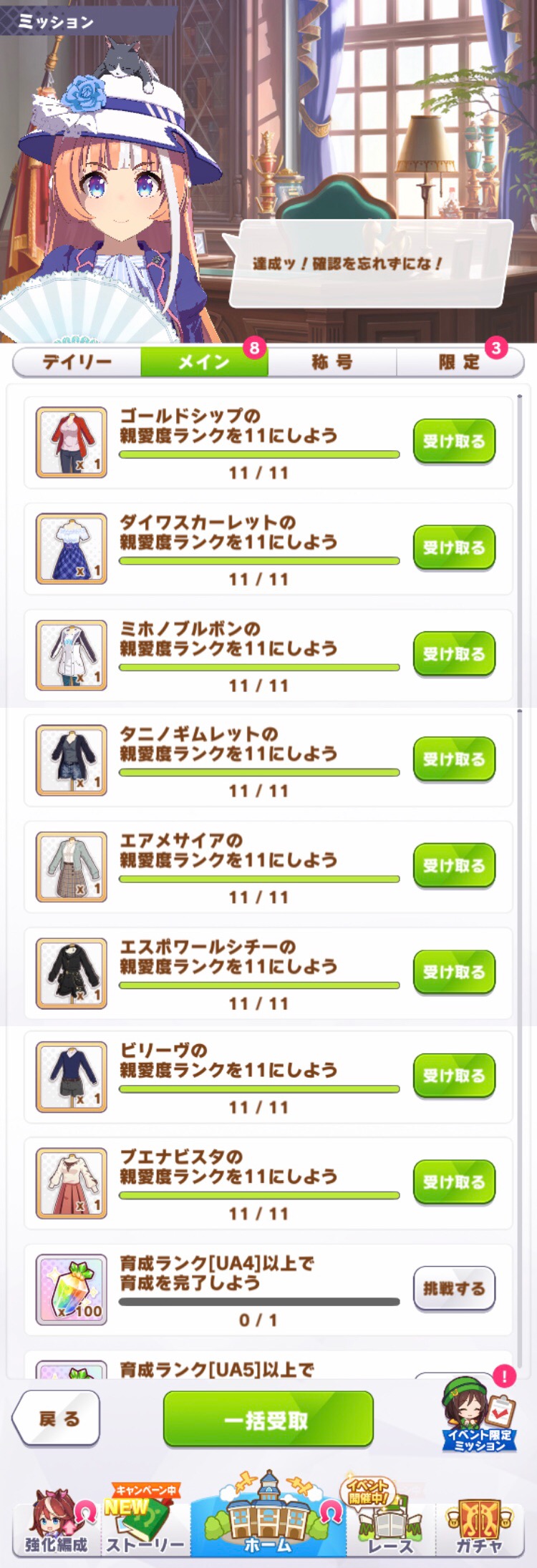Image resolution: width=537 pixels, height=1568 pixels.
Task: Go to the ストーリー section
Action: coord(145,1519)
